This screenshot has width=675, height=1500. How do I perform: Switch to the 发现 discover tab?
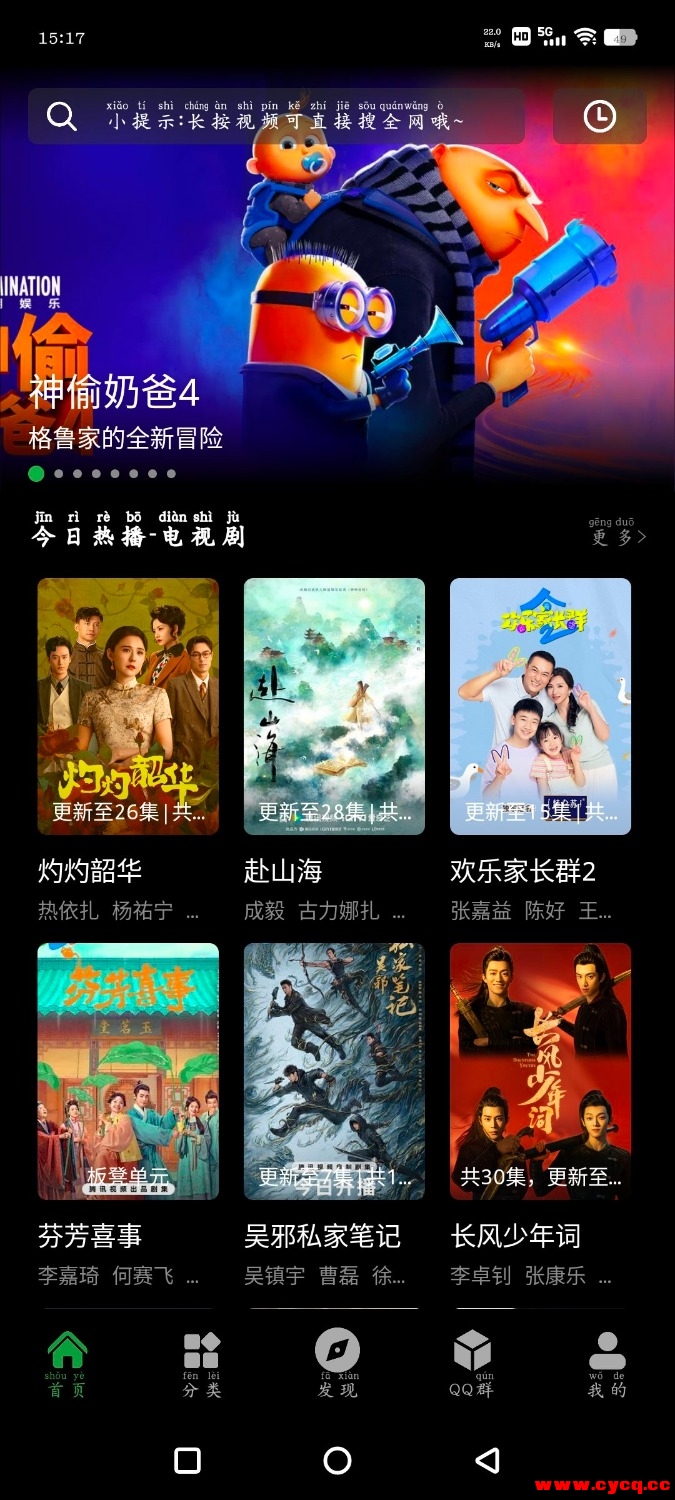point(337,1363)
